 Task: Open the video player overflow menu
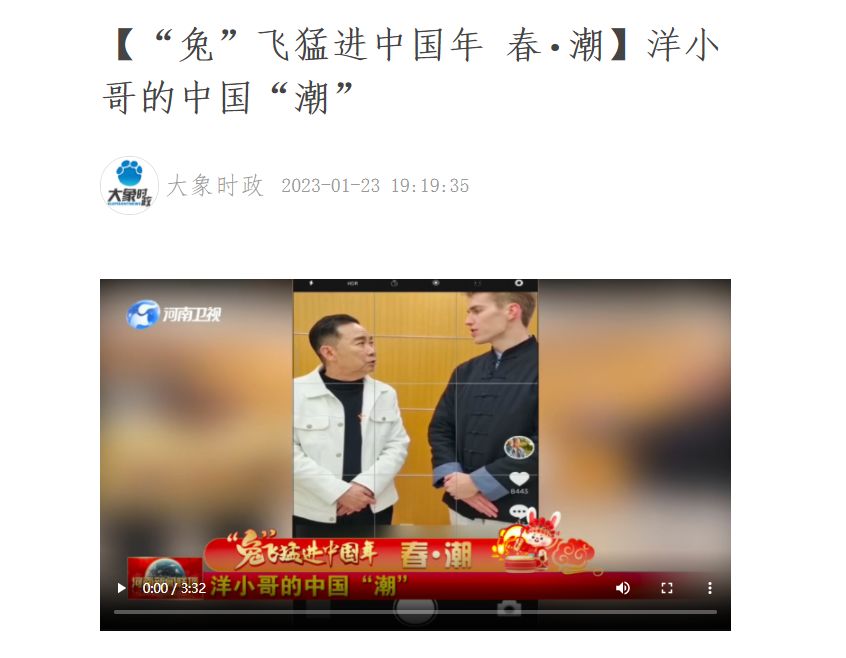tap(709, 588)
